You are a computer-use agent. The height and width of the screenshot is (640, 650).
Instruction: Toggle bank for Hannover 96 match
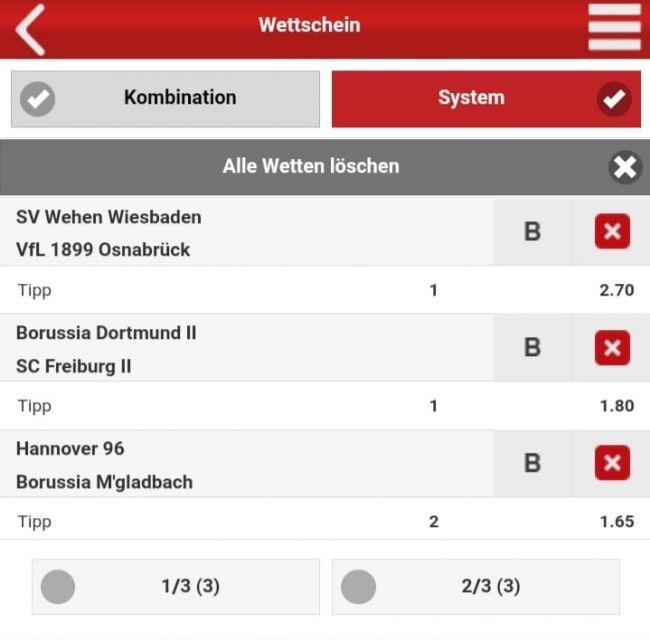pyautogui.click(x=532, y=463)
